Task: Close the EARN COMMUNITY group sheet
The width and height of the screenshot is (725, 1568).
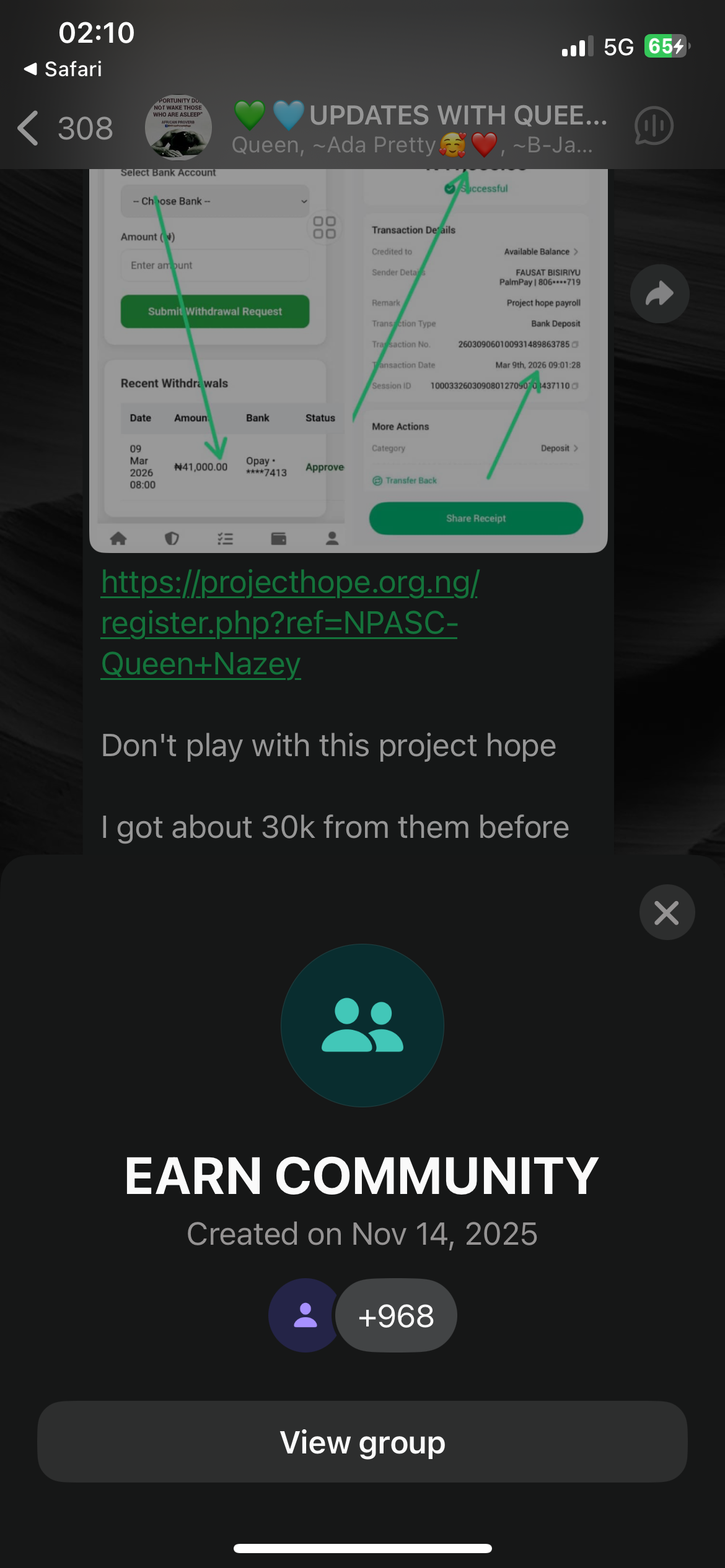Action: pos(667,912)
